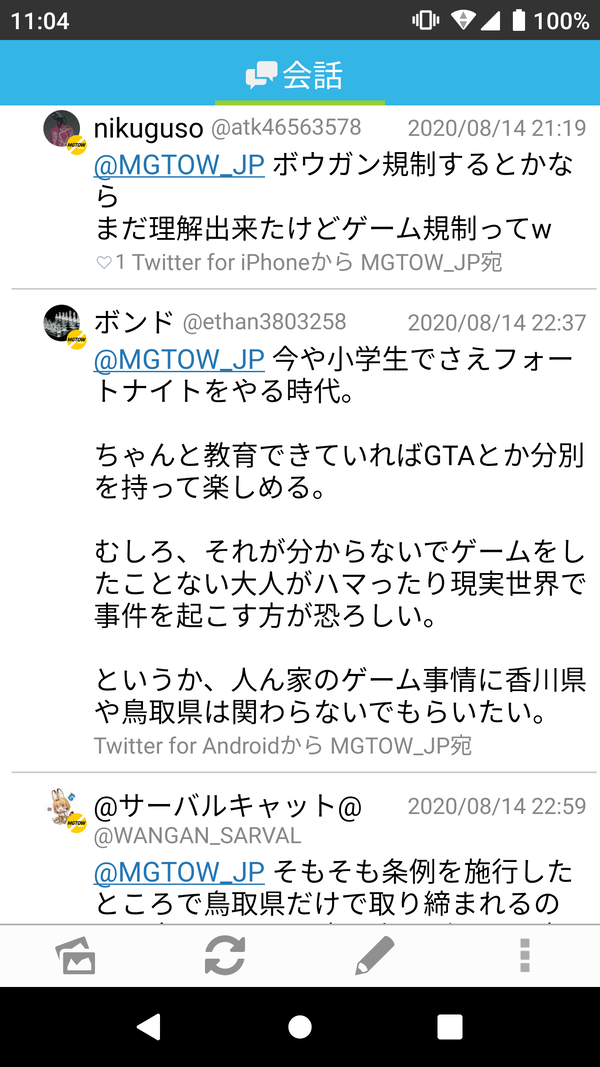
Task: Tap @MGTOW_JP mention in @サーバルキャット@ tweet
Action: [x=179, y=873]
